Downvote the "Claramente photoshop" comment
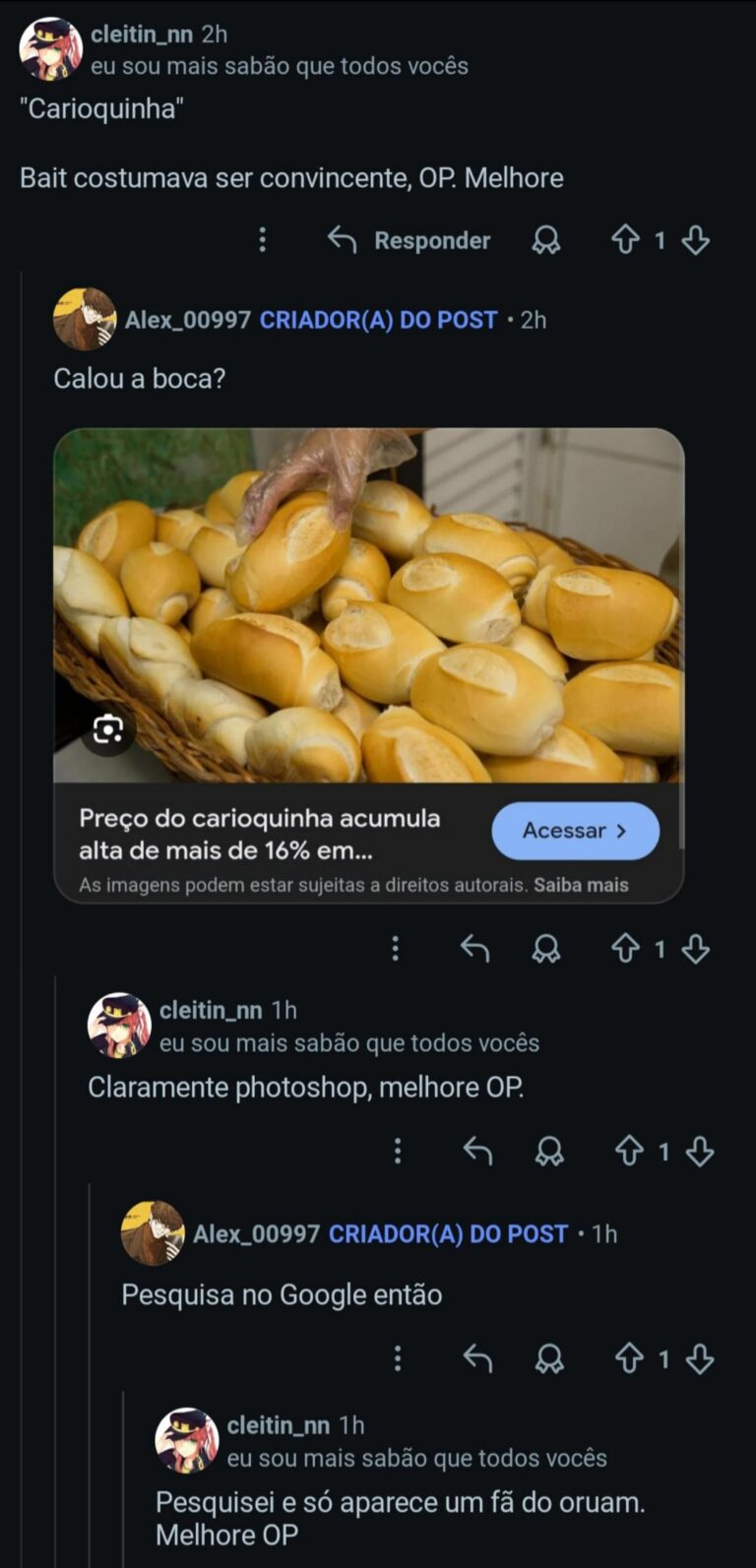Screen dimensions: 756x1568 click(700, 1152)
